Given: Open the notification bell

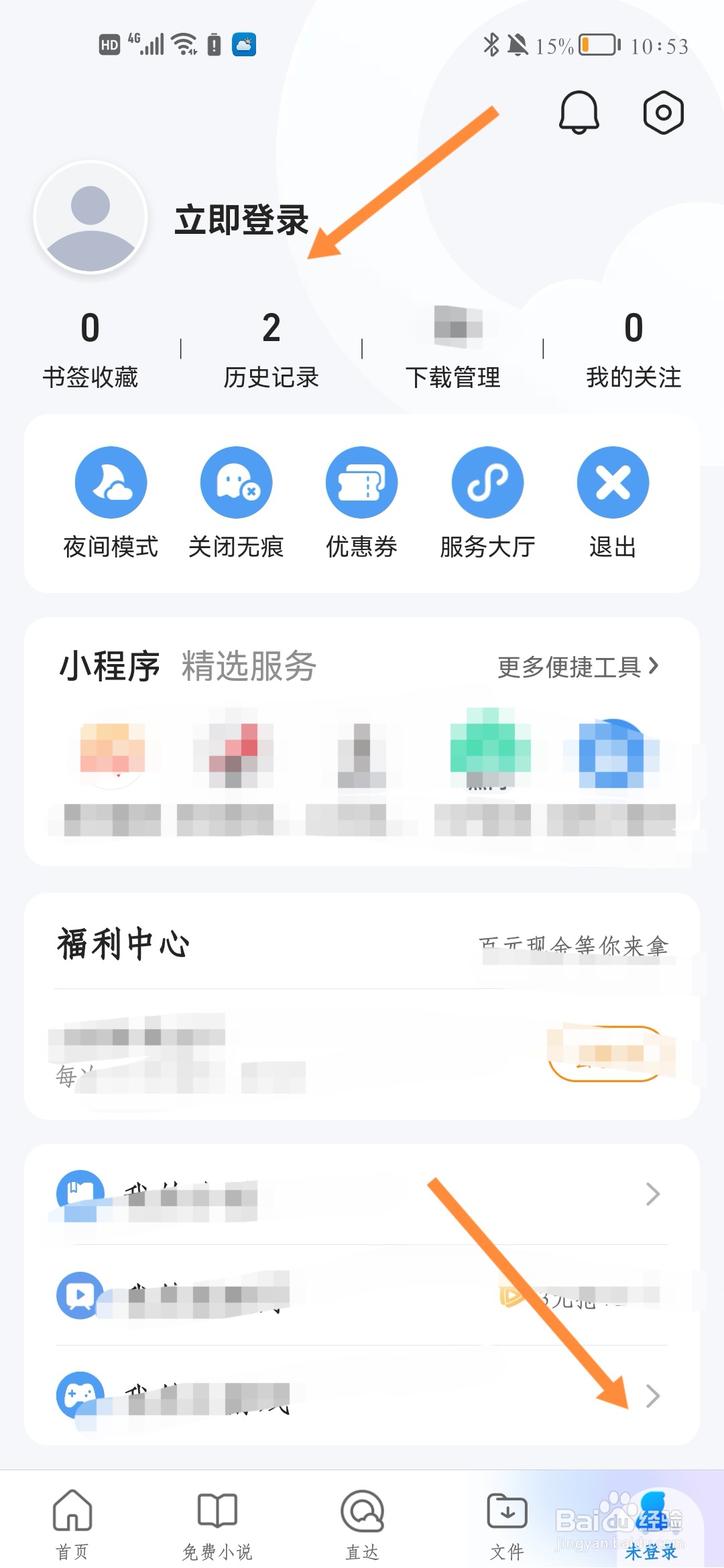Looking at the screenshot, I should tap(579, 113).
